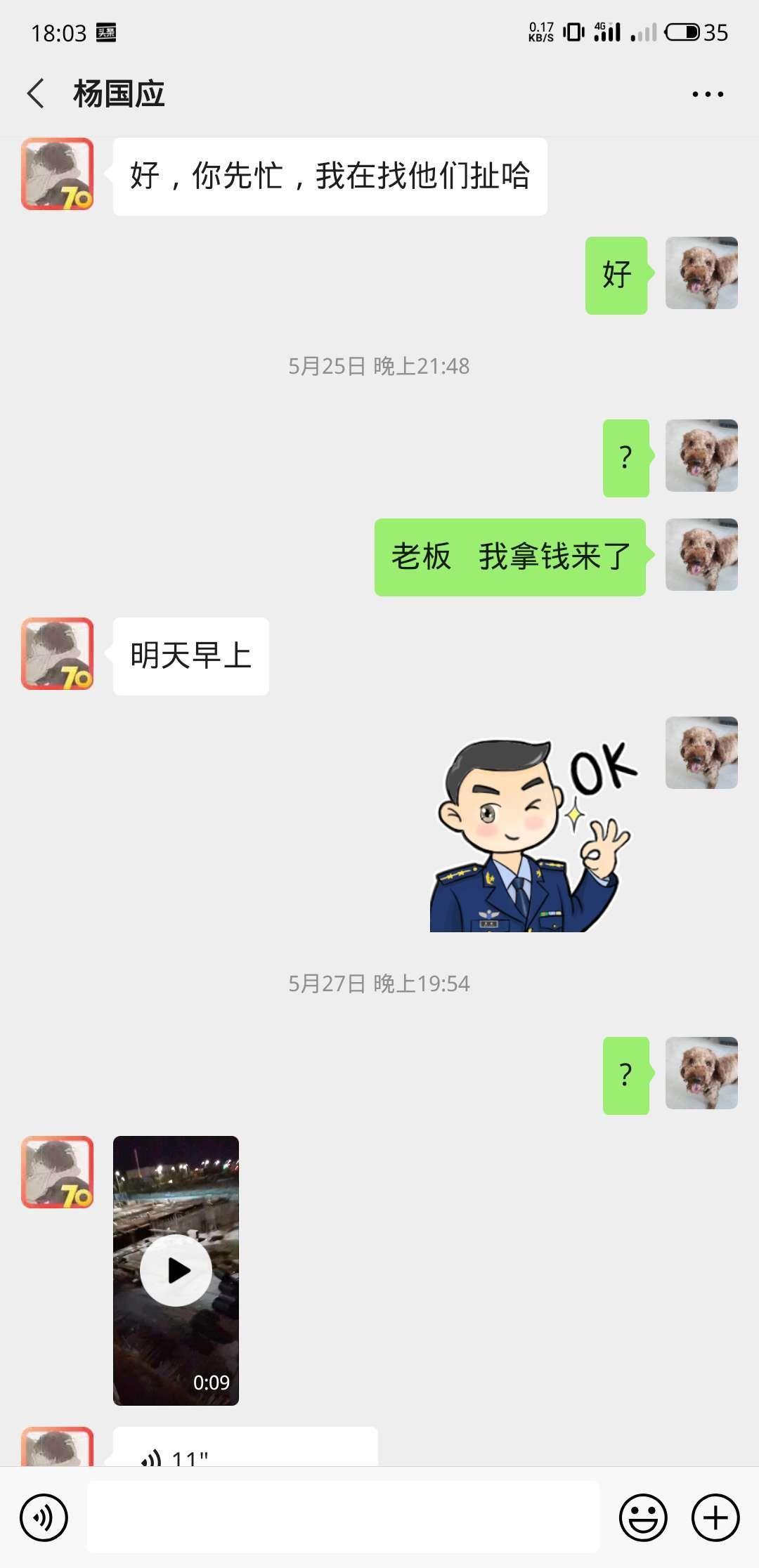The width and height of the screenshot is (759, 1568).
Task: Tap the battery indicator showing 35
Action: tap(684, 31)
